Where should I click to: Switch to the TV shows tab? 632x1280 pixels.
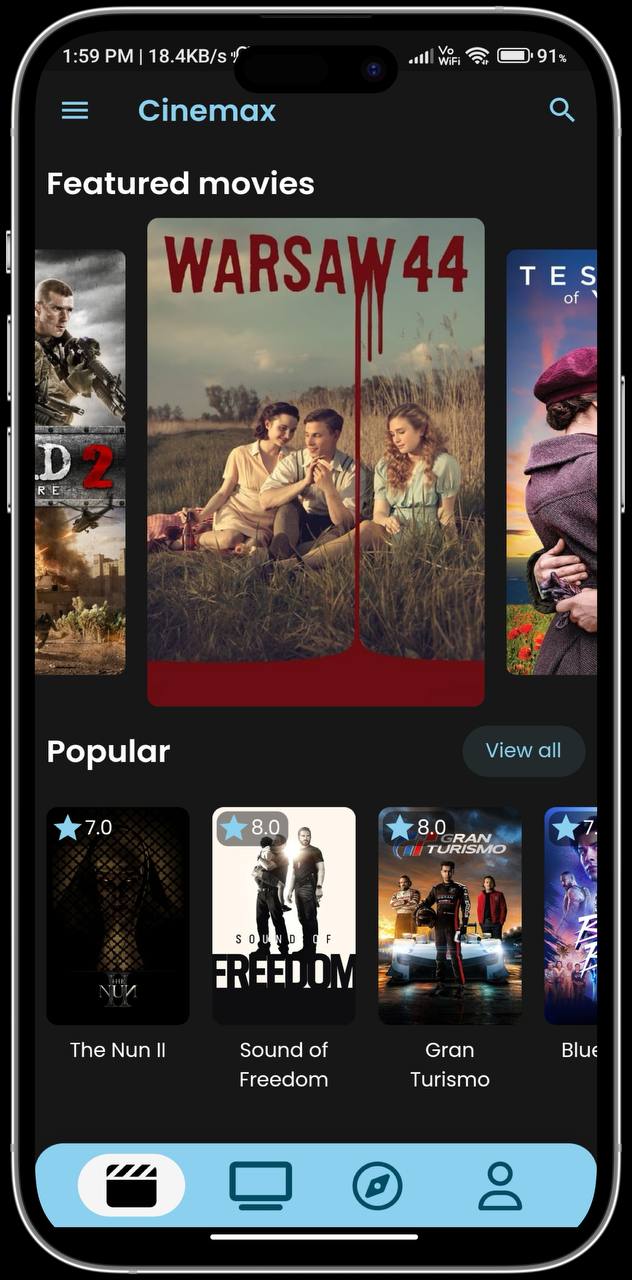coord(260,1186)
